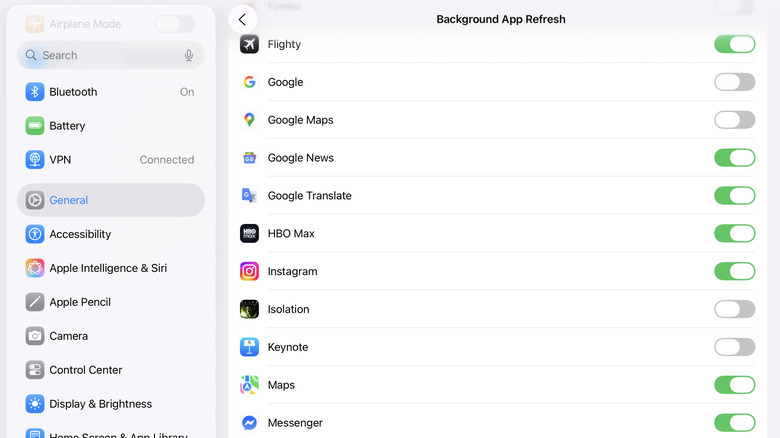The width and height of the screenshot is (780, 438).
Task: Toggle off HBO Max background refresh
Action: [x=734, y=233]
